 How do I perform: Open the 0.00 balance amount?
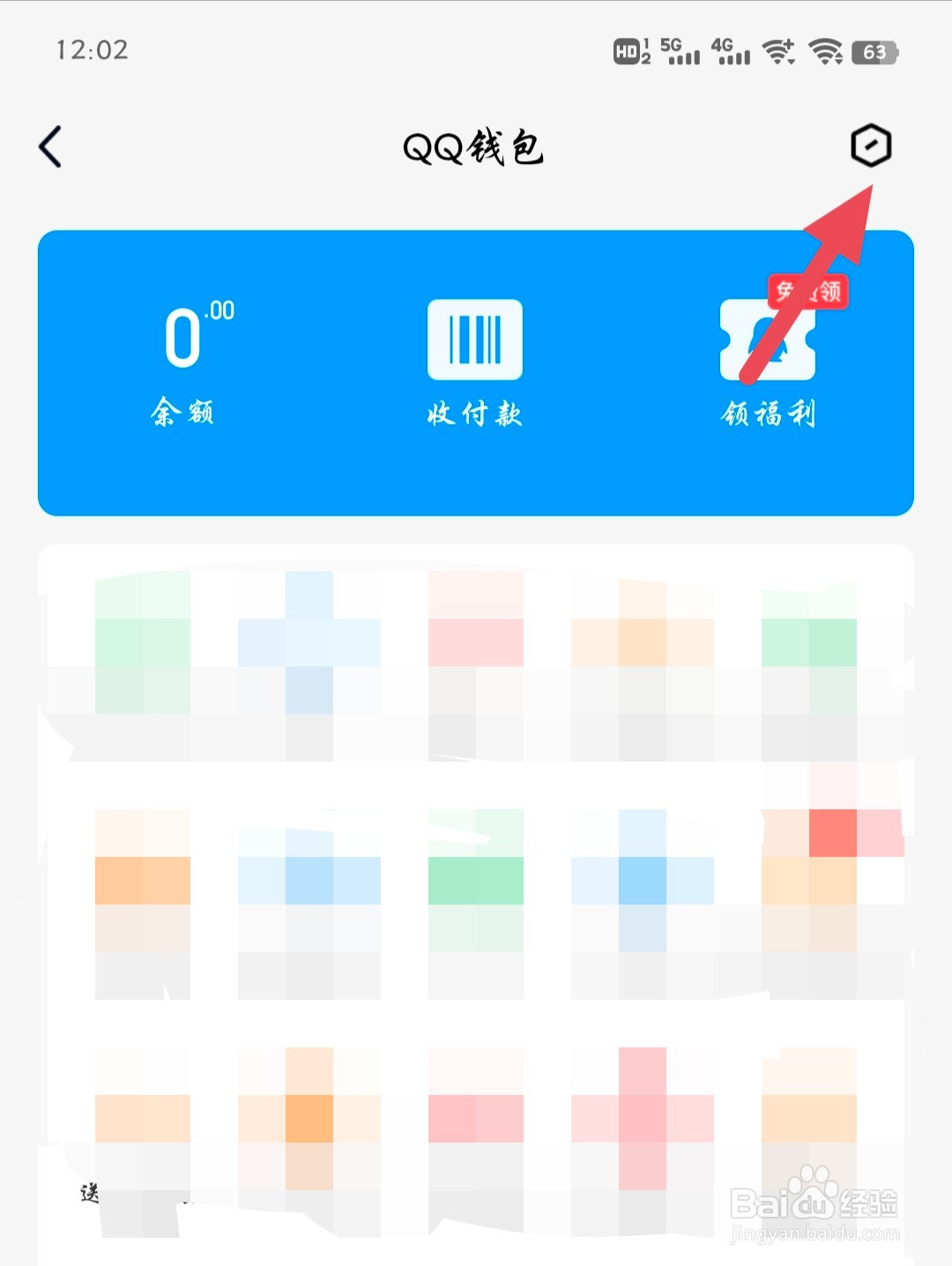[185, 339]
